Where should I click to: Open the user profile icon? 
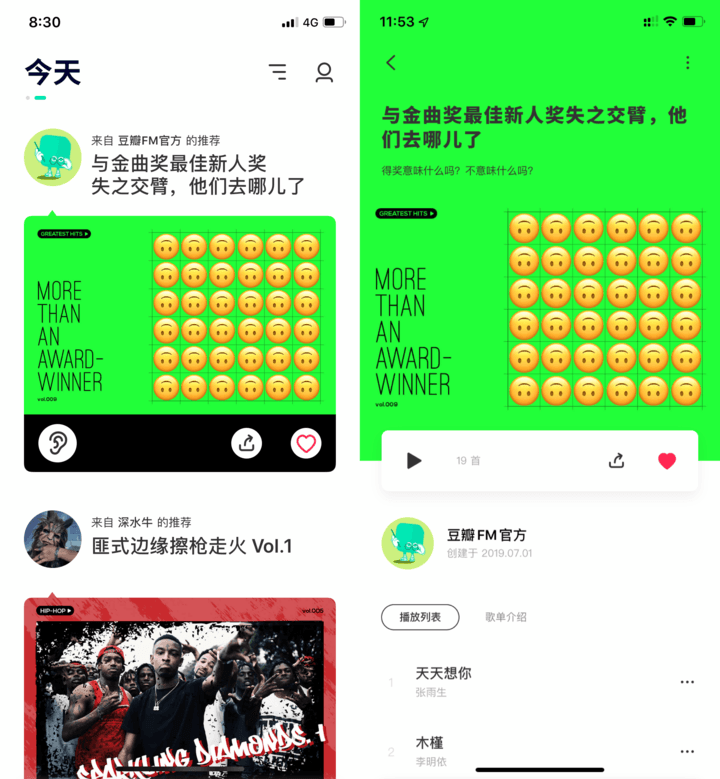click(324, 72)
